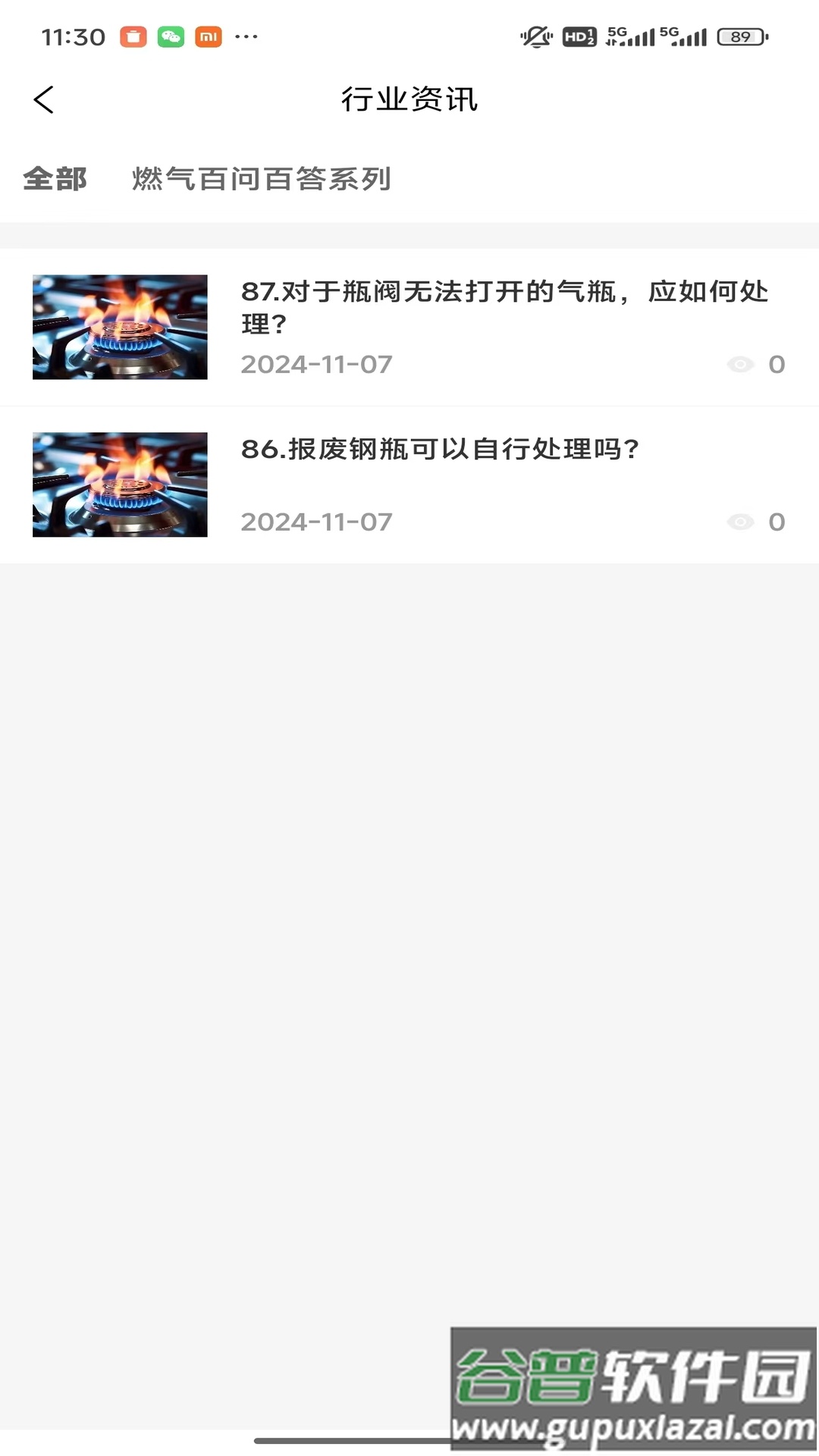
Task: Select the 燃气百问百答系列 tab
Action: [x=262, y=180]
